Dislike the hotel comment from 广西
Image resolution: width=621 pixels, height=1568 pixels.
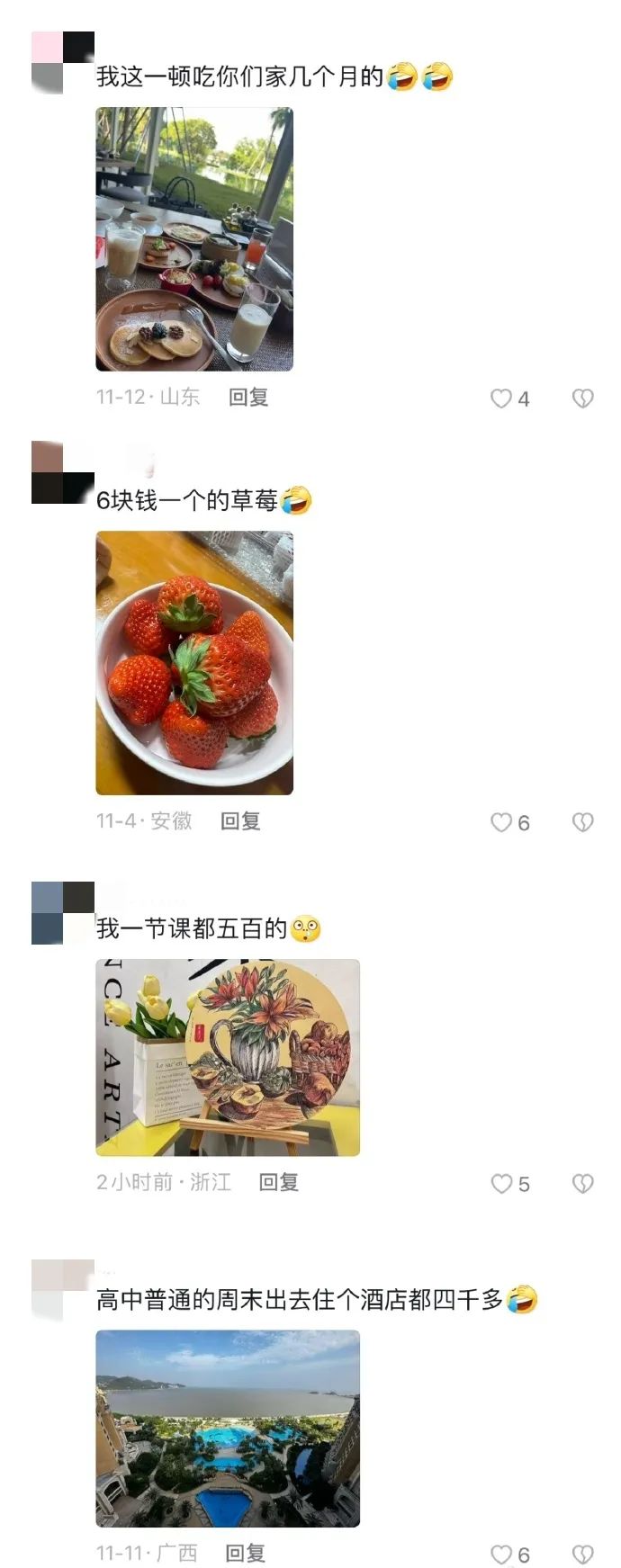point(583,1554)
